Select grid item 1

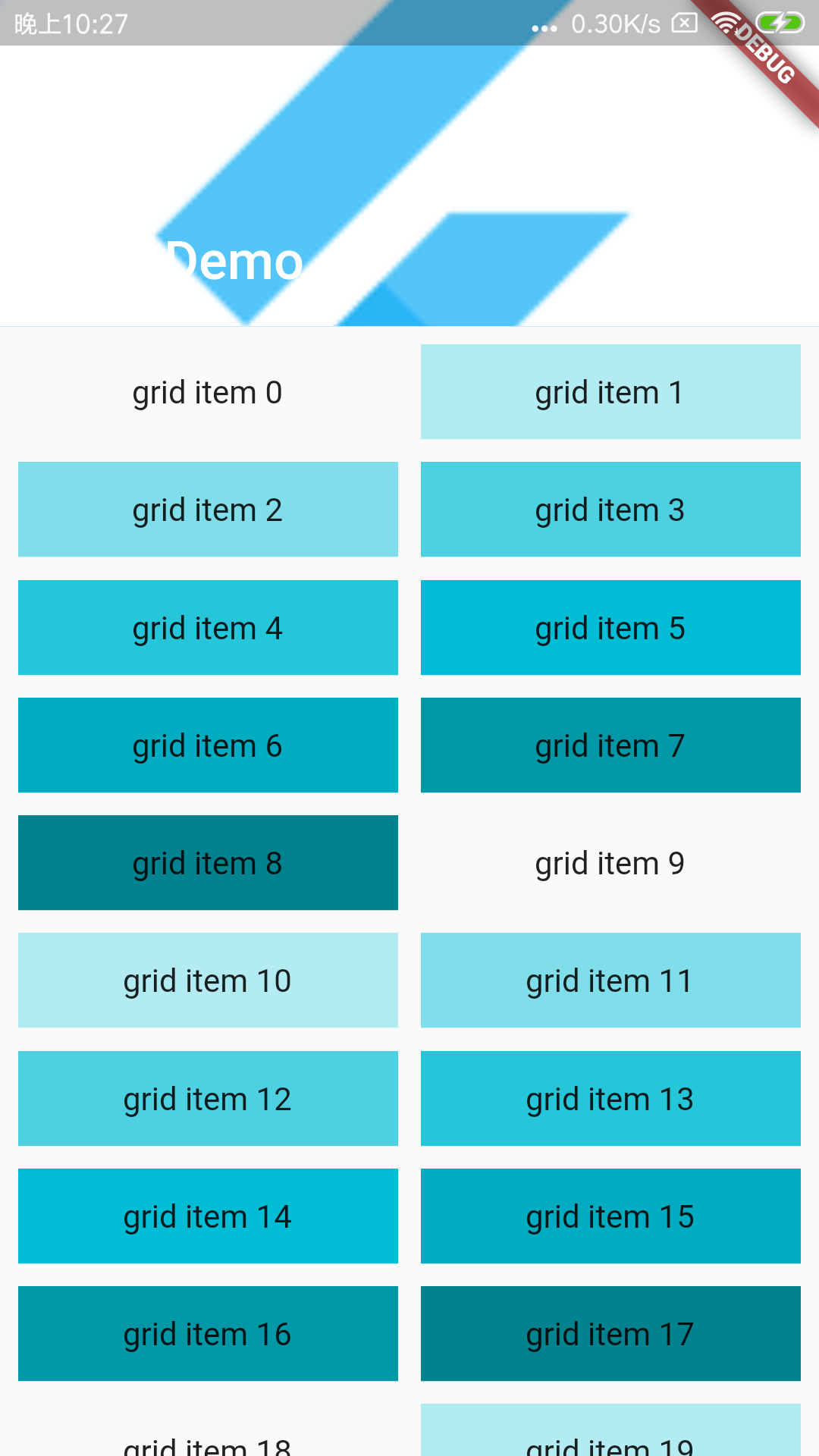point(610,391)
